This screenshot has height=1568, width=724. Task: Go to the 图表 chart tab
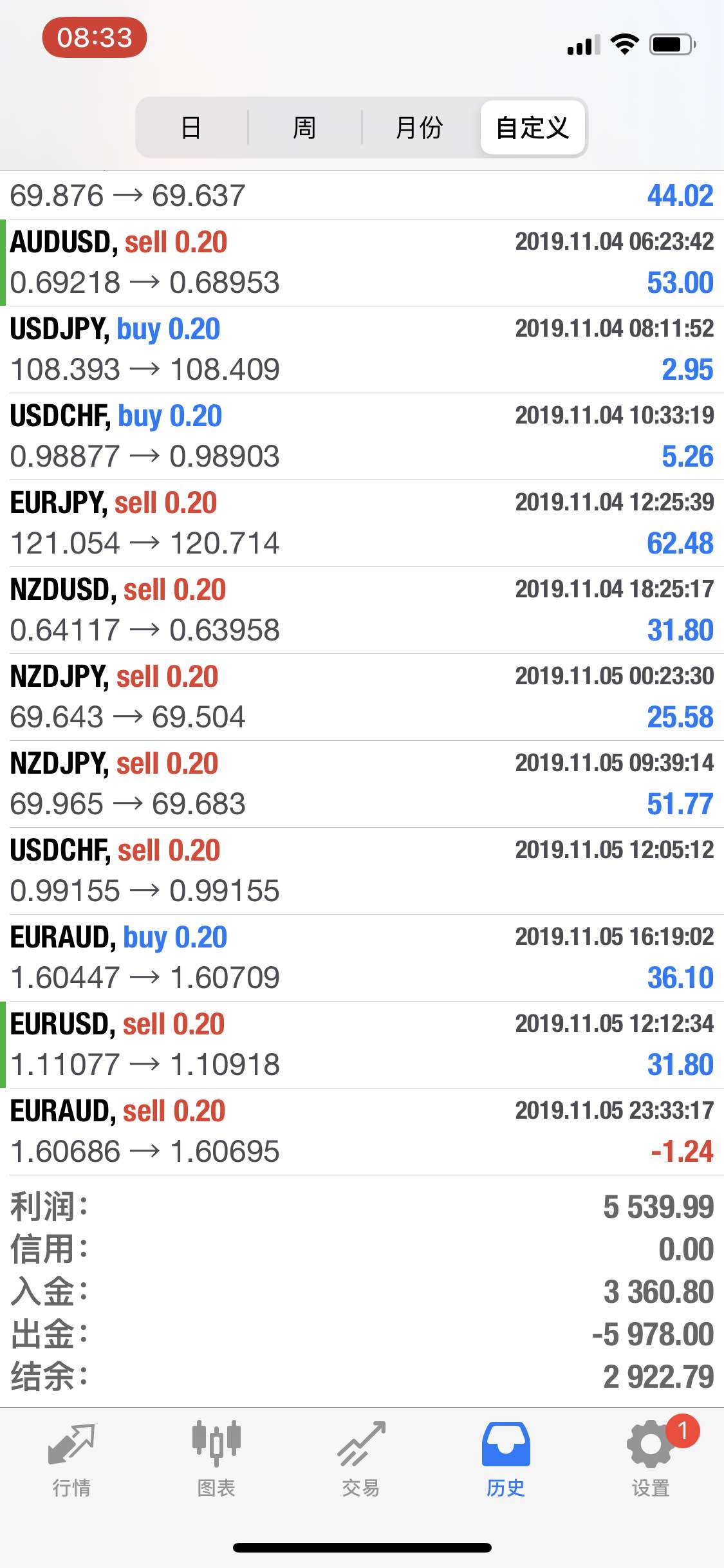[x=216, y=1460]
